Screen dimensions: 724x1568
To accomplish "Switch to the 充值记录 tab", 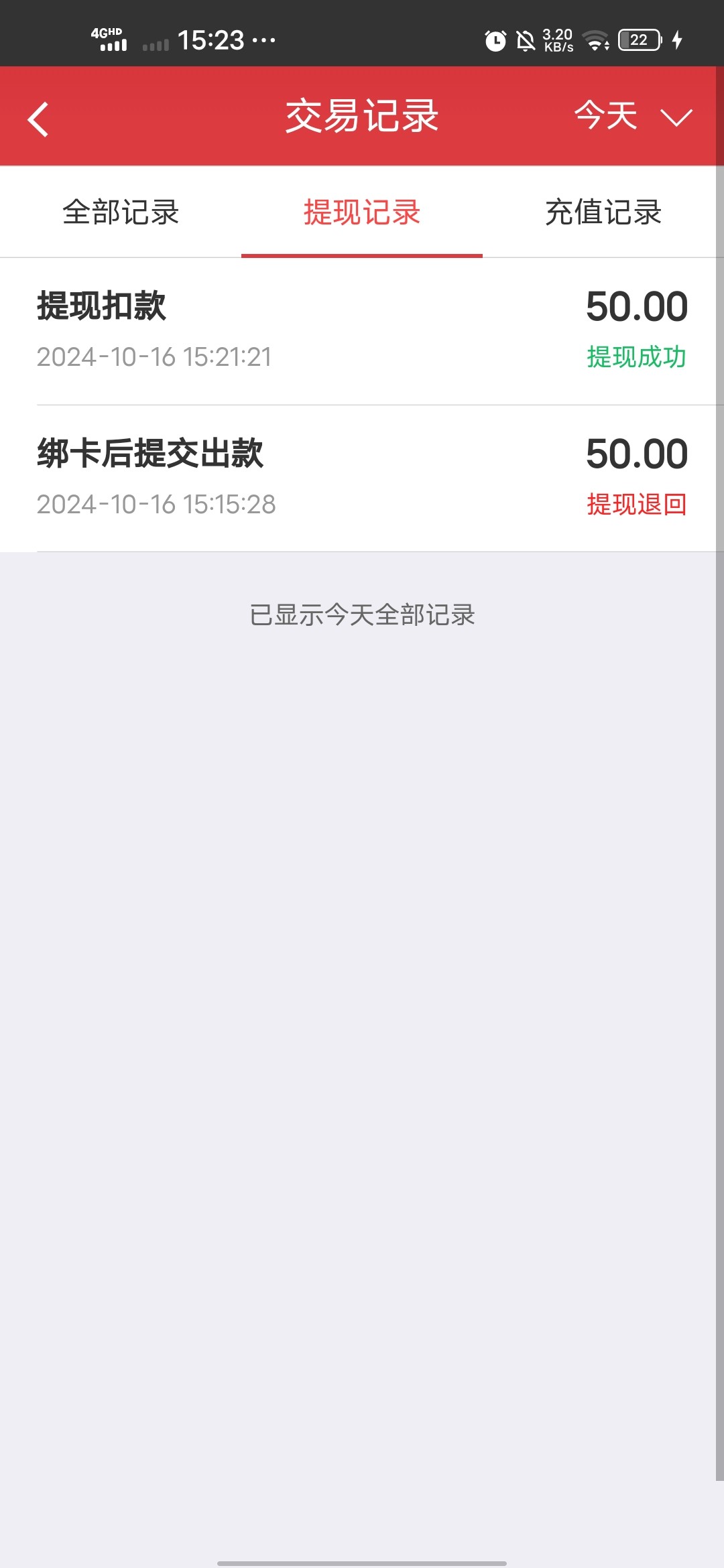I will 603,212.
